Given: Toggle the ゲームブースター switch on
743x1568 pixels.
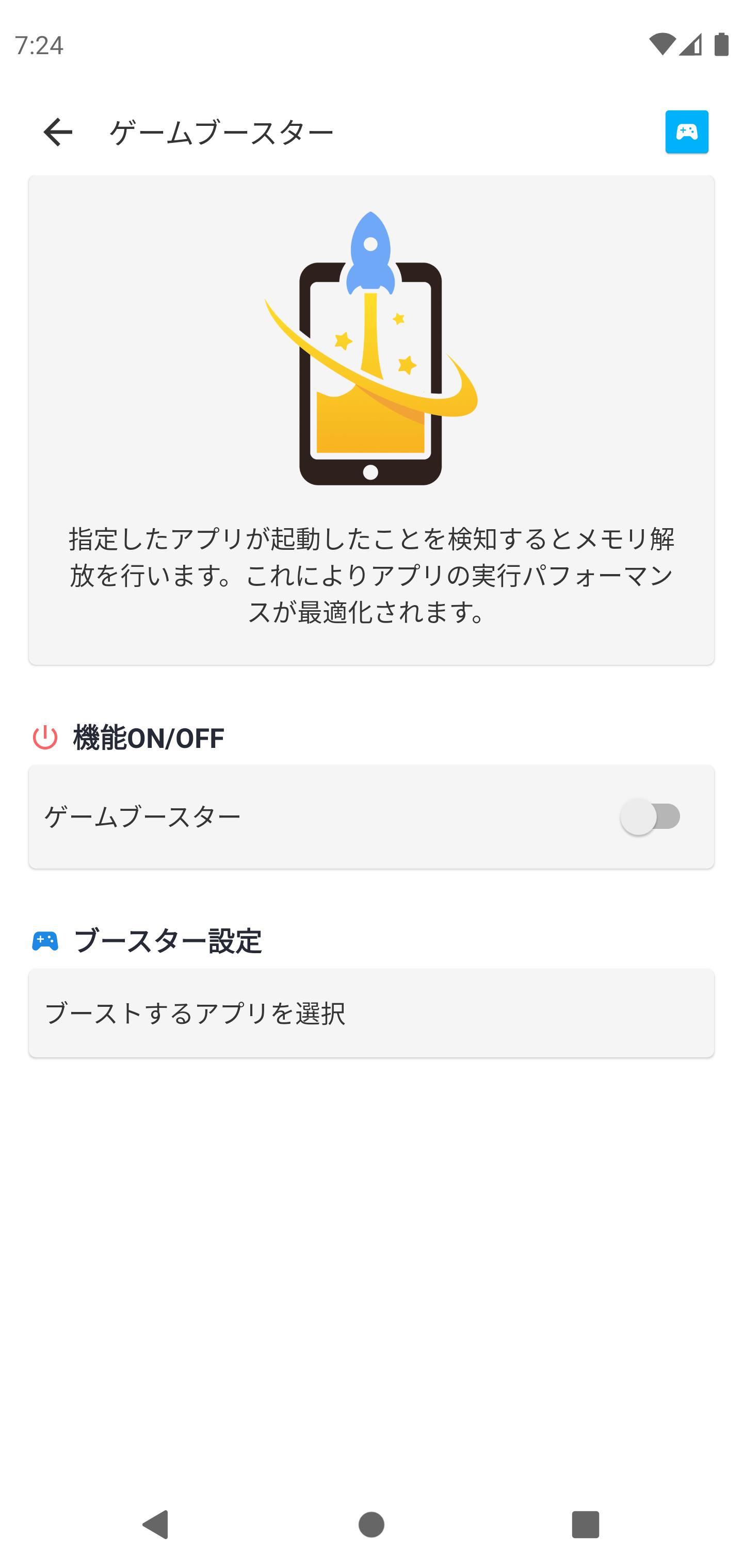Looking at the screenshot, I should click(650, 816).
